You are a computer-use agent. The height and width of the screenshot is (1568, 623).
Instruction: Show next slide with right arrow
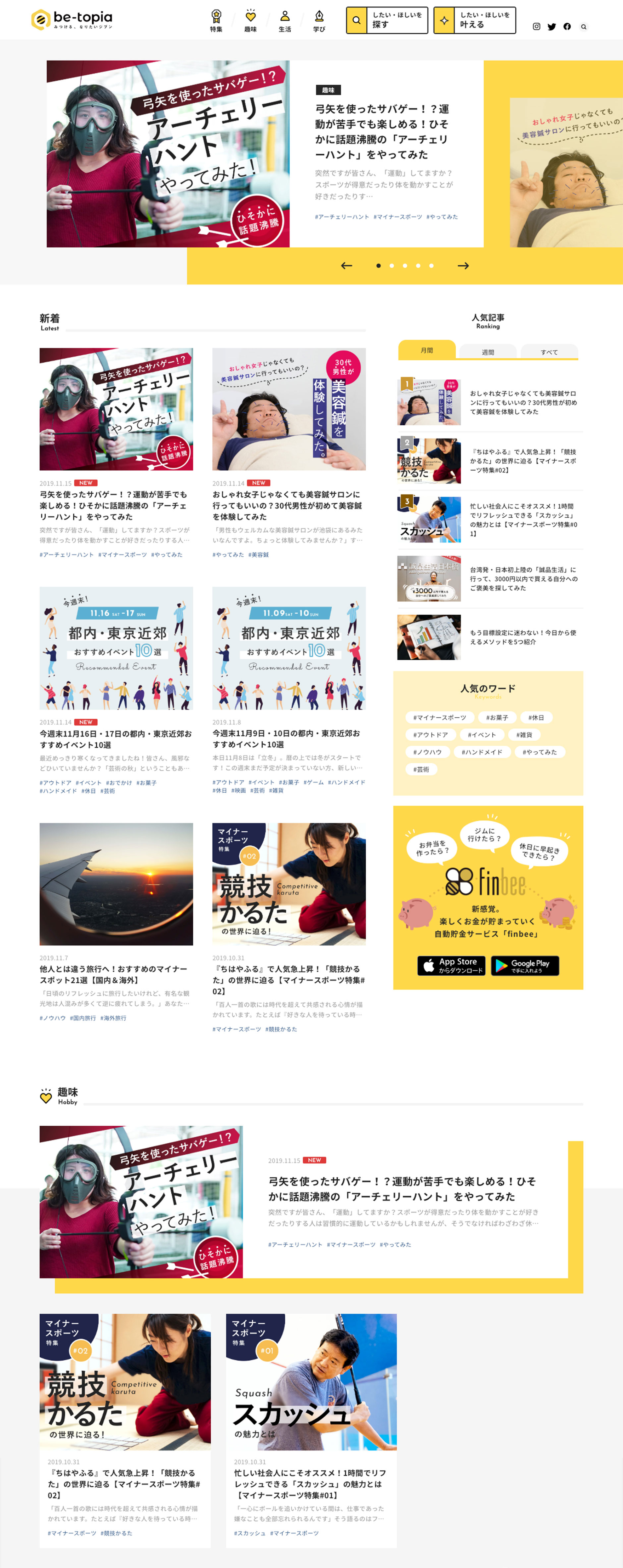coord(463,265)
